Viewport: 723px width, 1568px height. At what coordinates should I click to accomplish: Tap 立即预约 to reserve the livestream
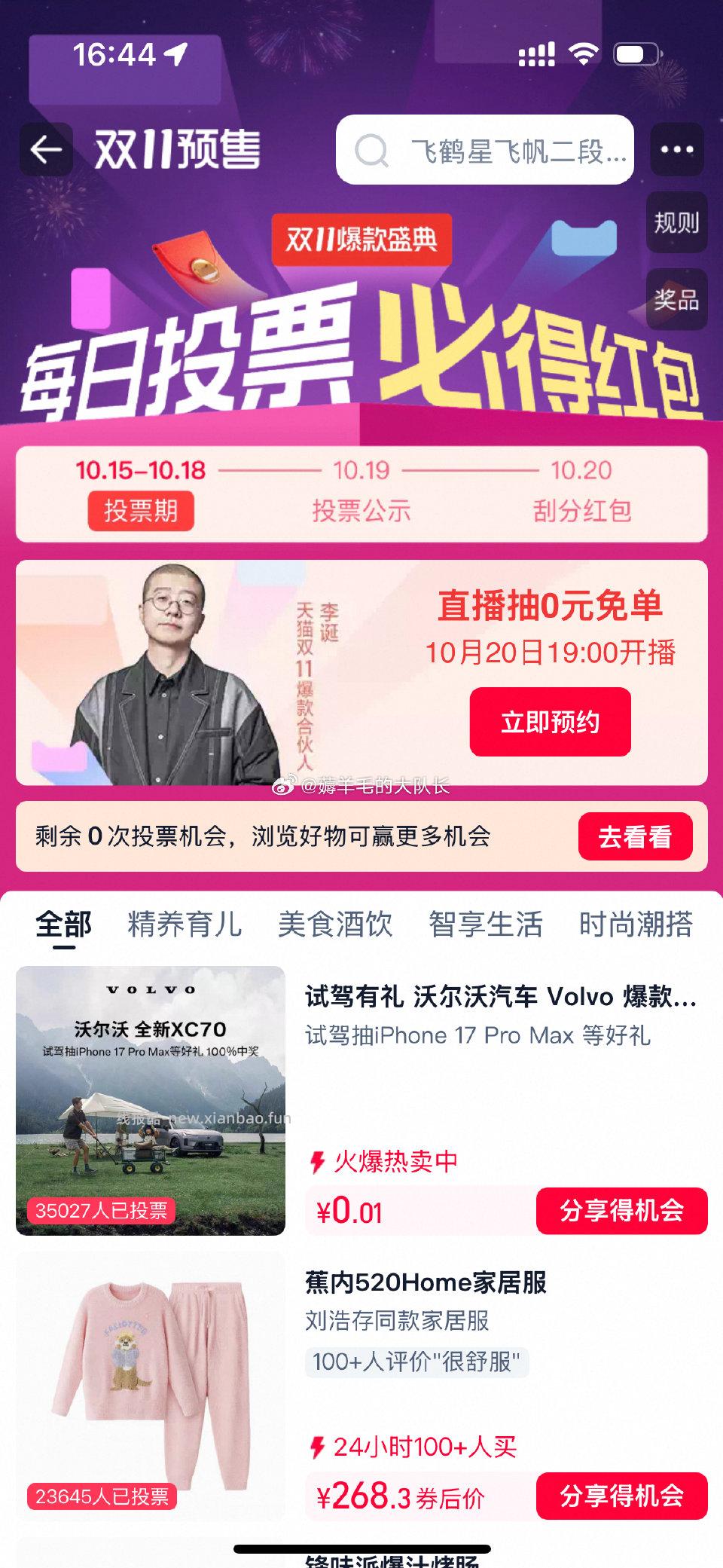[550, 722]
